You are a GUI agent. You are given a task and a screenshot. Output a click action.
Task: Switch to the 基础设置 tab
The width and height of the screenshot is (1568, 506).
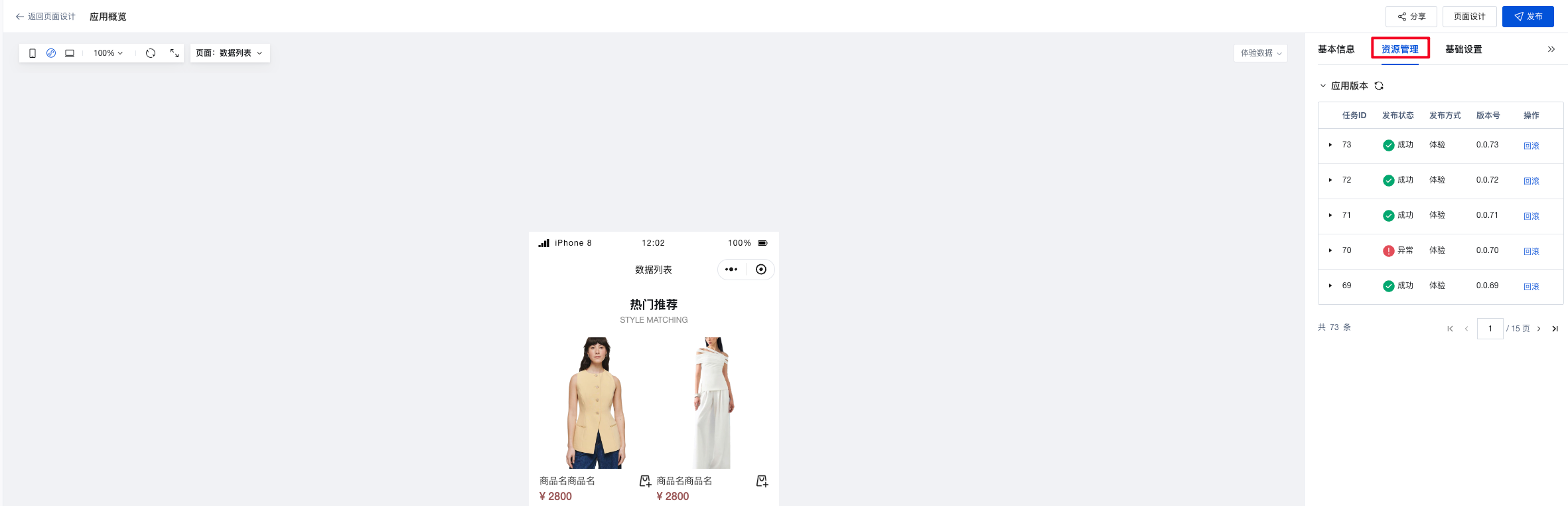1463,49
